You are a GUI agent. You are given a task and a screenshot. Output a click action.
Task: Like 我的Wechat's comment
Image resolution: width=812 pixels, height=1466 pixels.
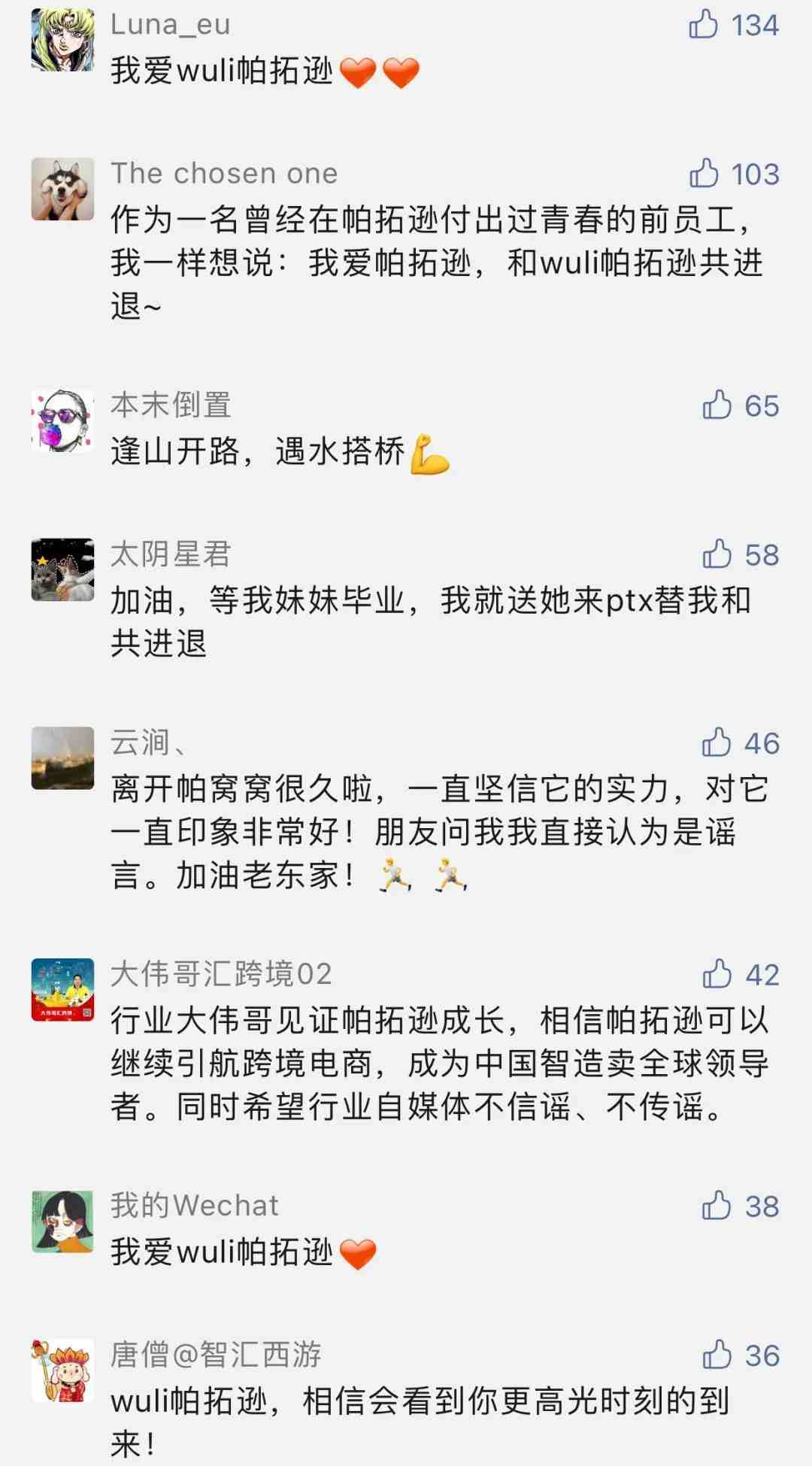pos(717,1206)
